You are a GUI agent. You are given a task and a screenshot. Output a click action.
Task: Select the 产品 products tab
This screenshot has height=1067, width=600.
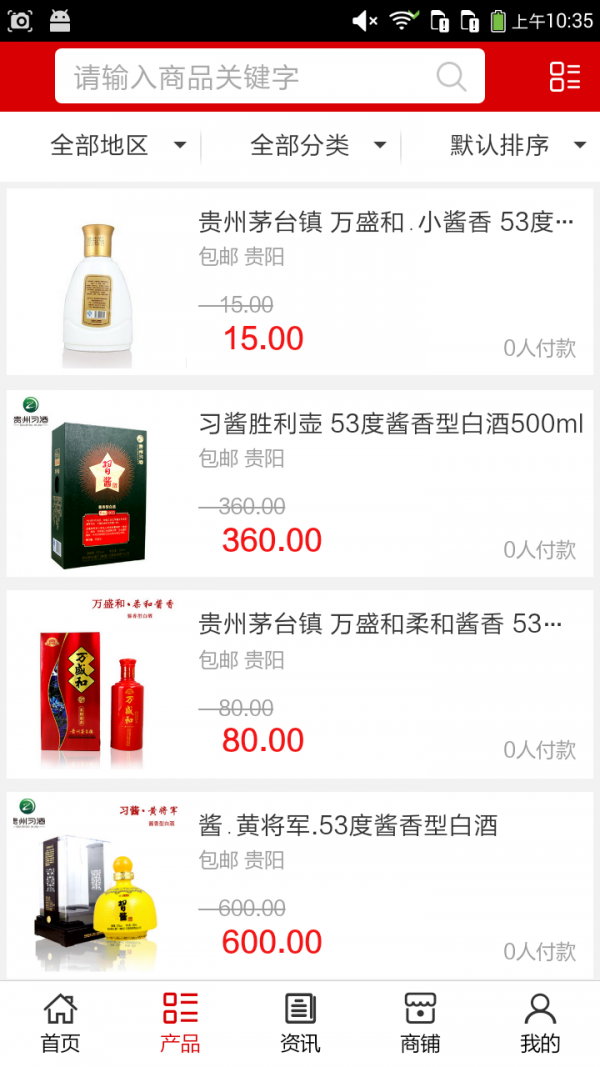point(180,1023)
